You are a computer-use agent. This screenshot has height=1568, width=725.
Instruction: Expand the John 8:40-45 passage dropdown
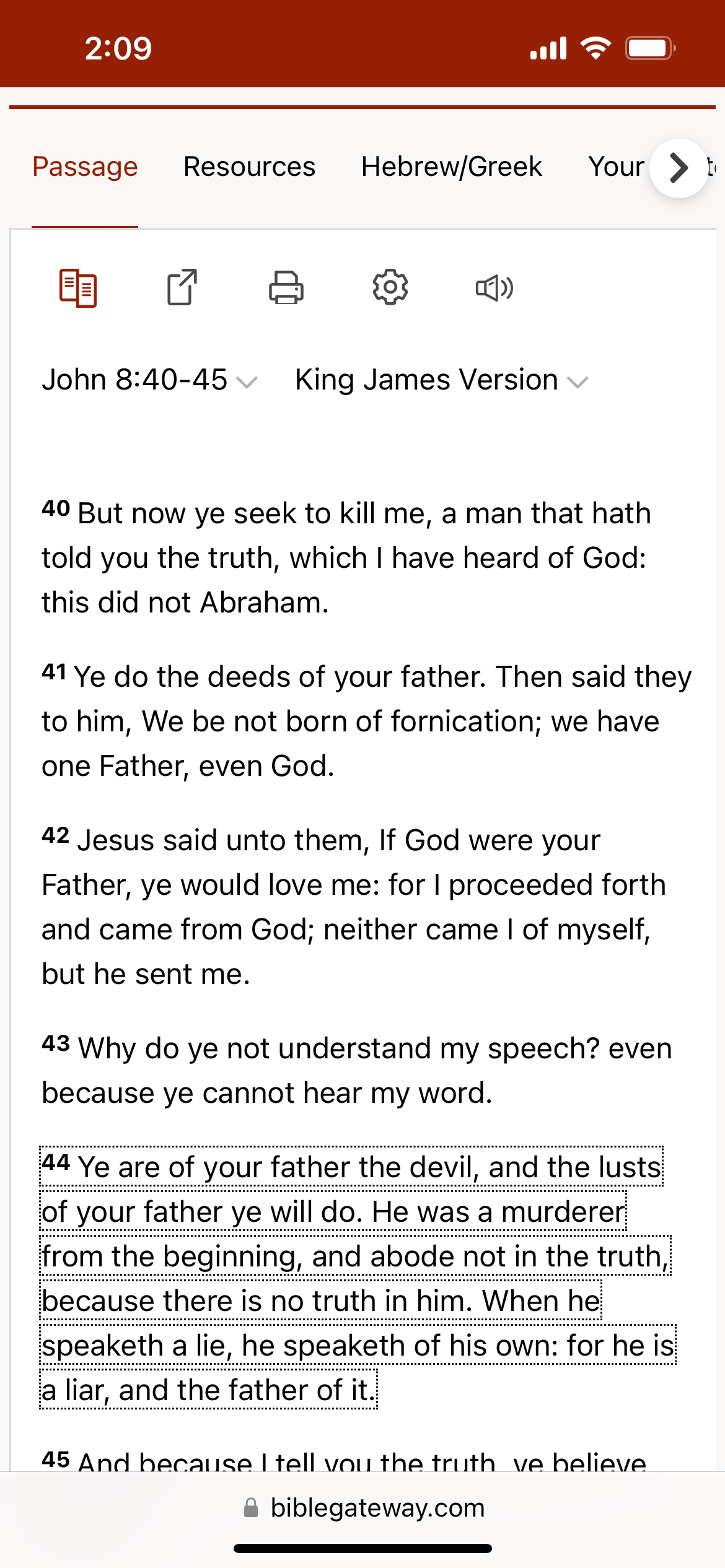tap(149, 380)
